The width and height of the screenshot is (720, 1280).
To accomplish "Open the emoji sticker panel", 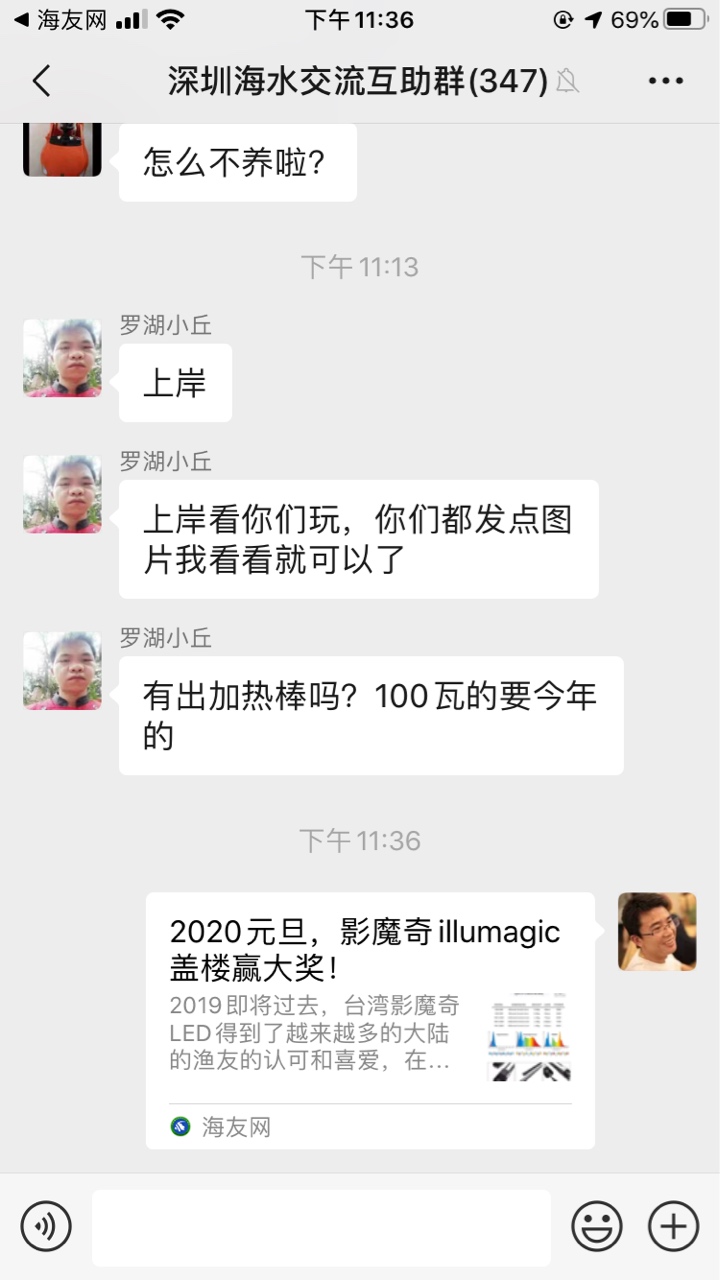I will pos(596,1226).
